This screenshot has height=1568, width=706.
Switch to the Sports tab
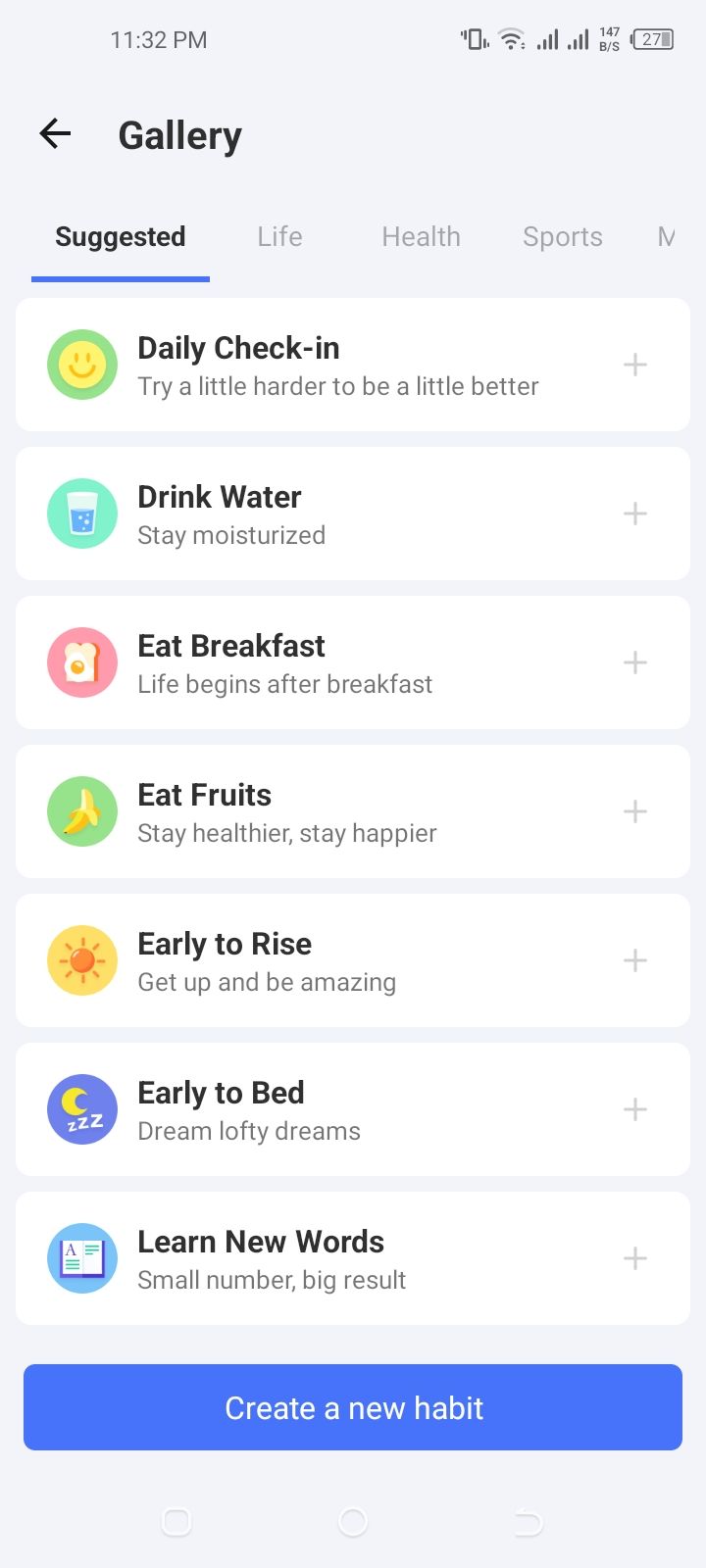[x=562, y=237]
